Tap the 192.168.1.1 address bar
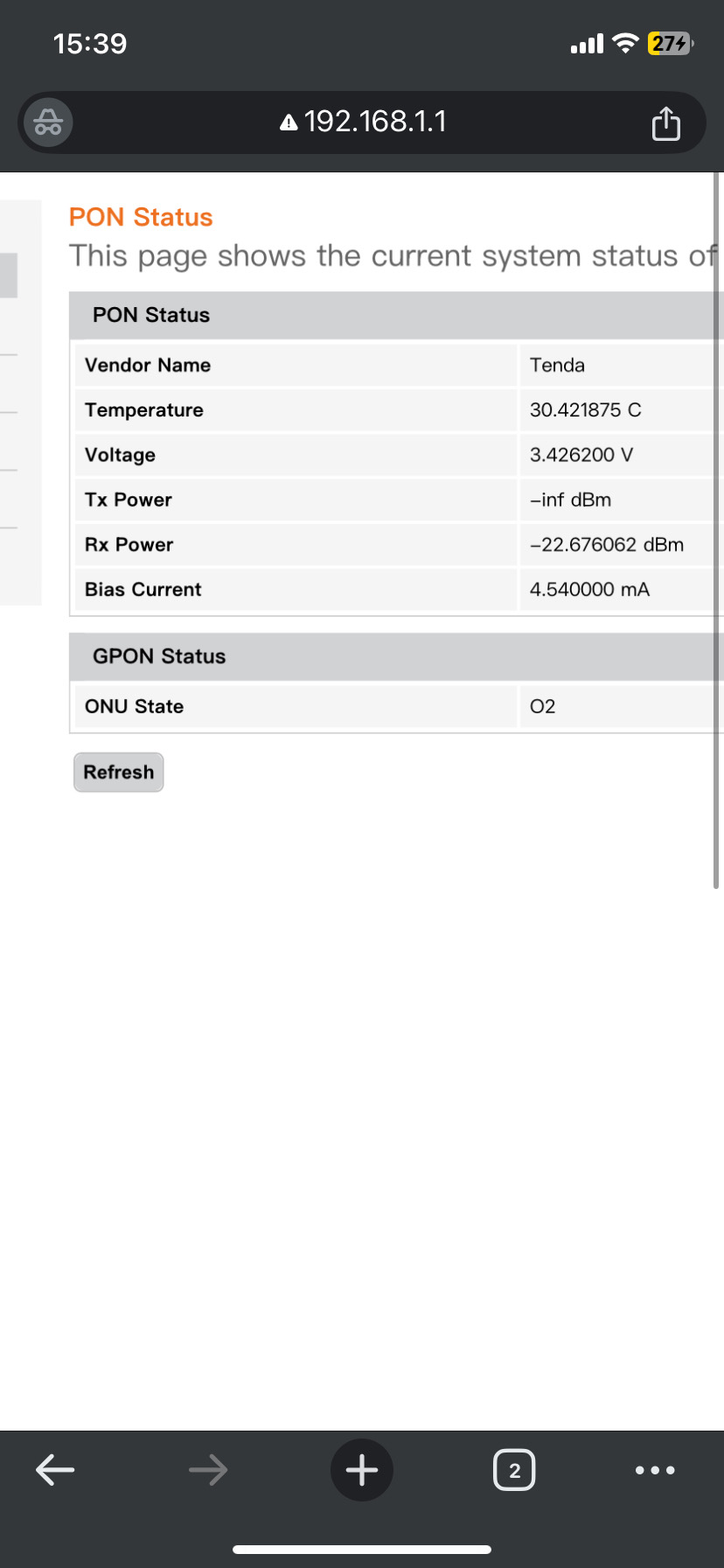 point(362,122)
